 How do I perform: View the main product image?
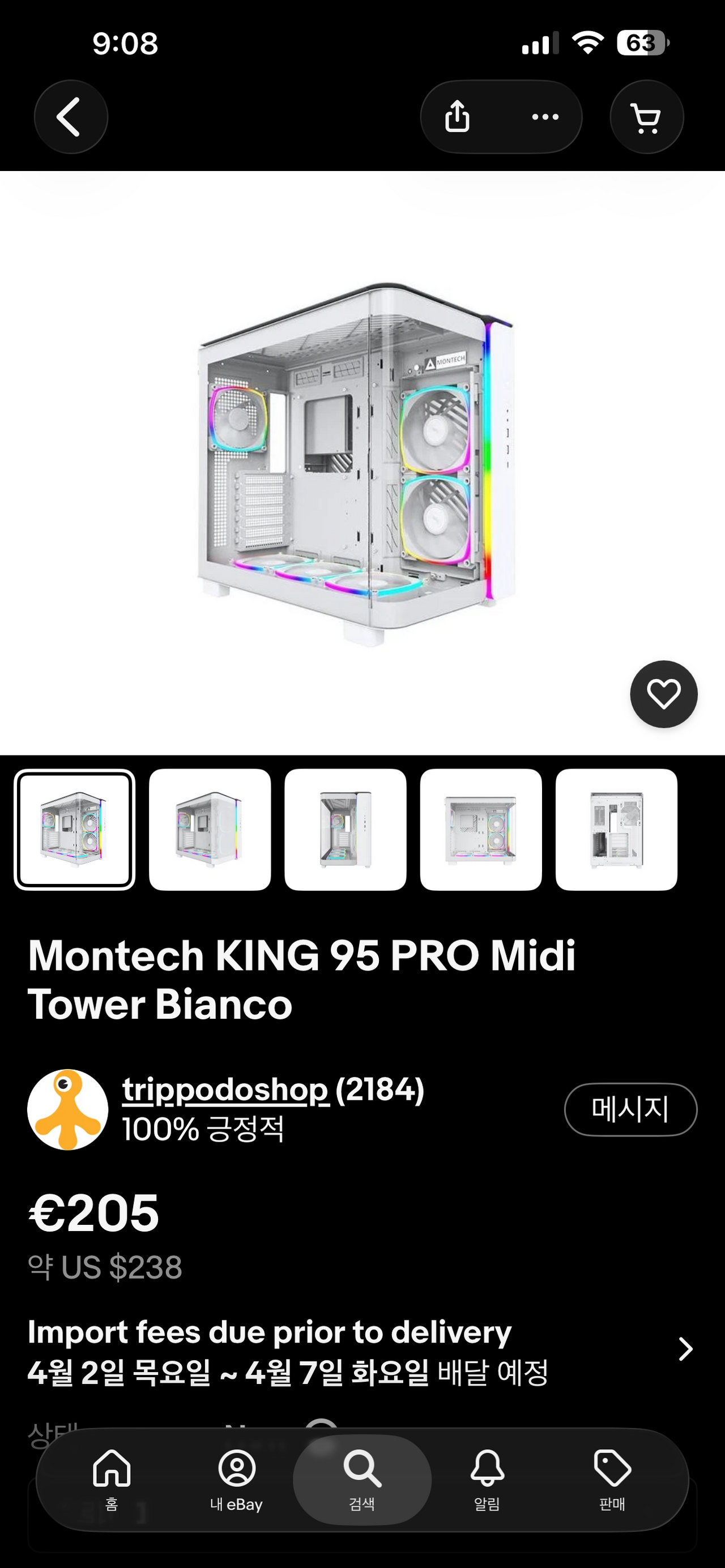pos(359,463)
